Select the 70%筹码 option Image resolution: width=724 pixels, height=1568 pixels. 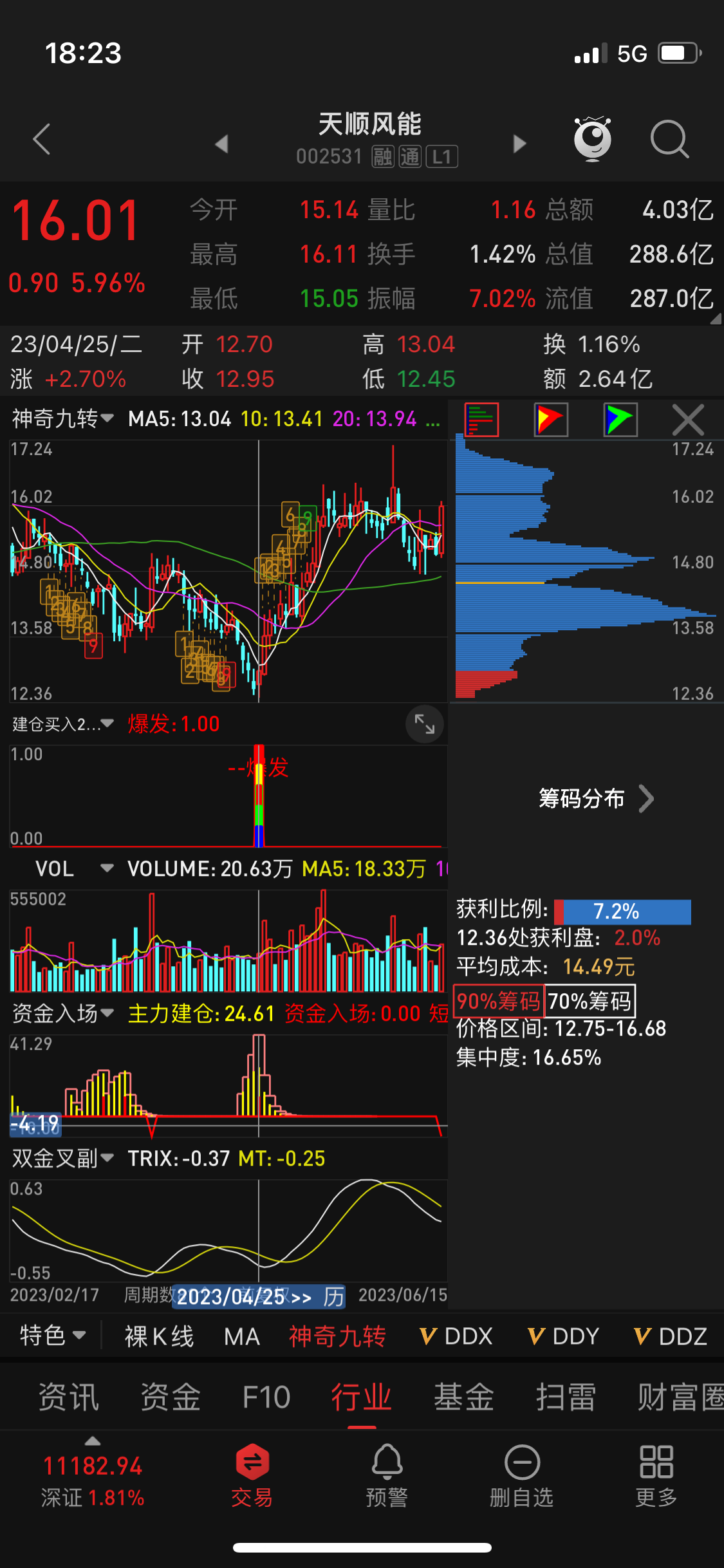click(x=589, y=1001)
